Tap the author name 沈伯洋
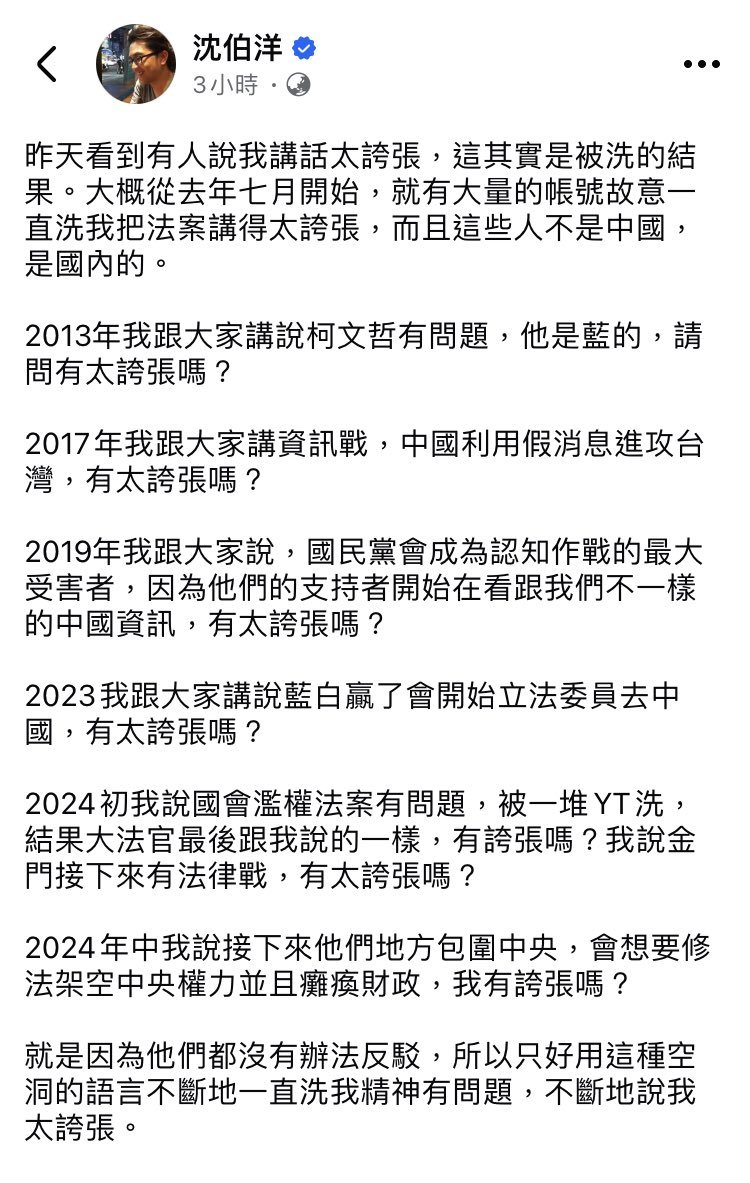 [238, 47]
